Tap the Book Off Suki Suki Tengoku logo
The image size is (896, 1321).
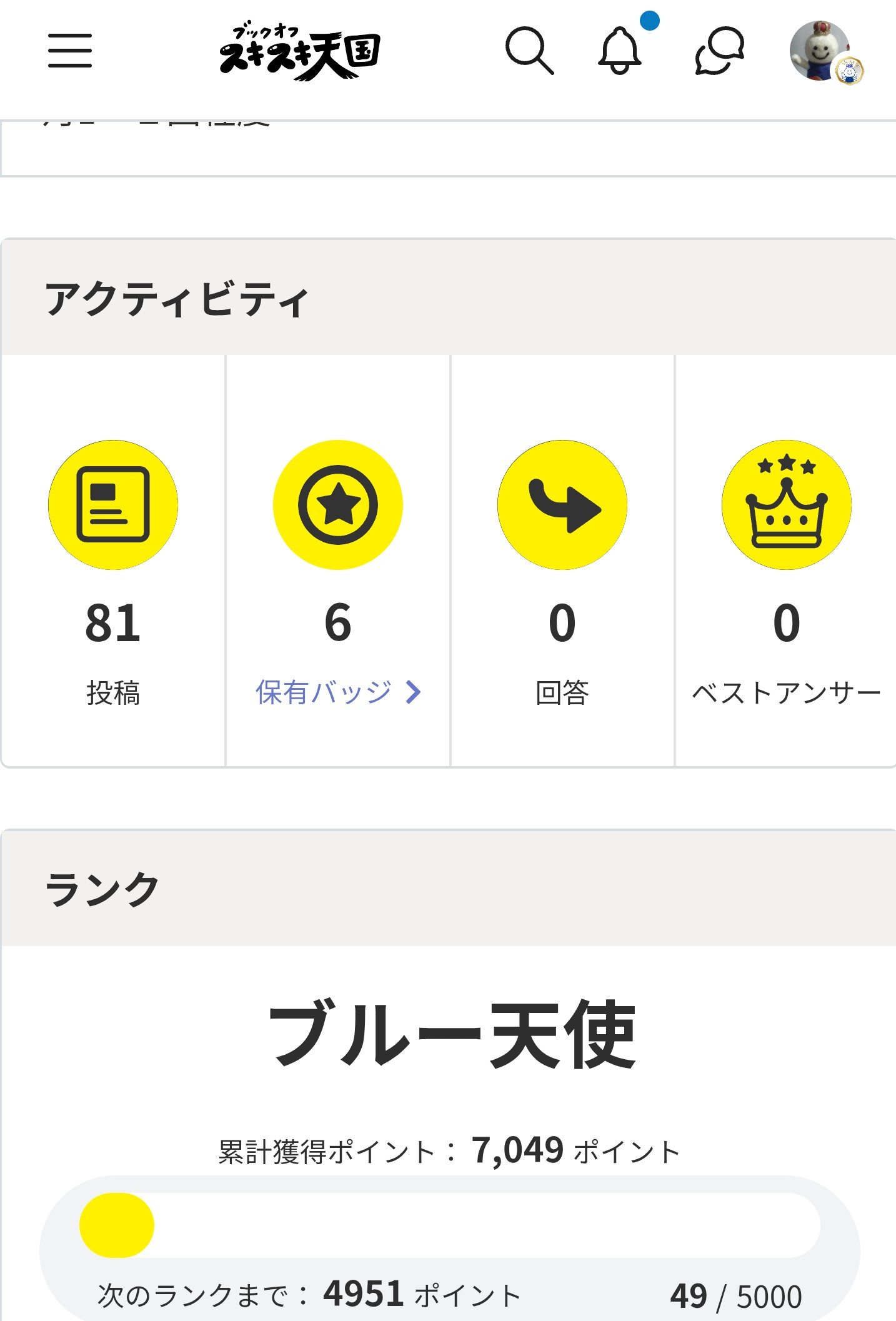[x=299, y=52]
